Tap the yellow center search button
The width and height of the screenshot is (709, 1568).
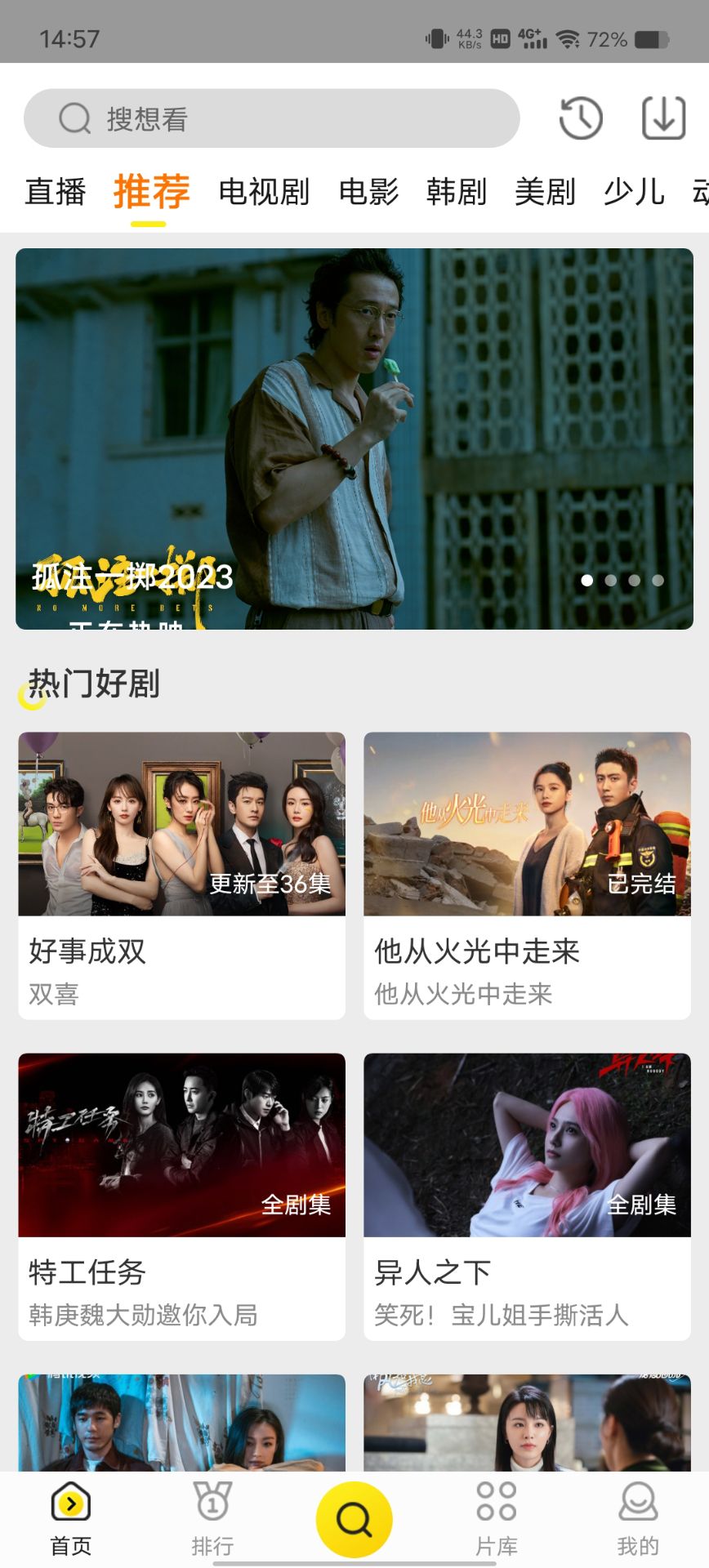[x=354, y=1519]
